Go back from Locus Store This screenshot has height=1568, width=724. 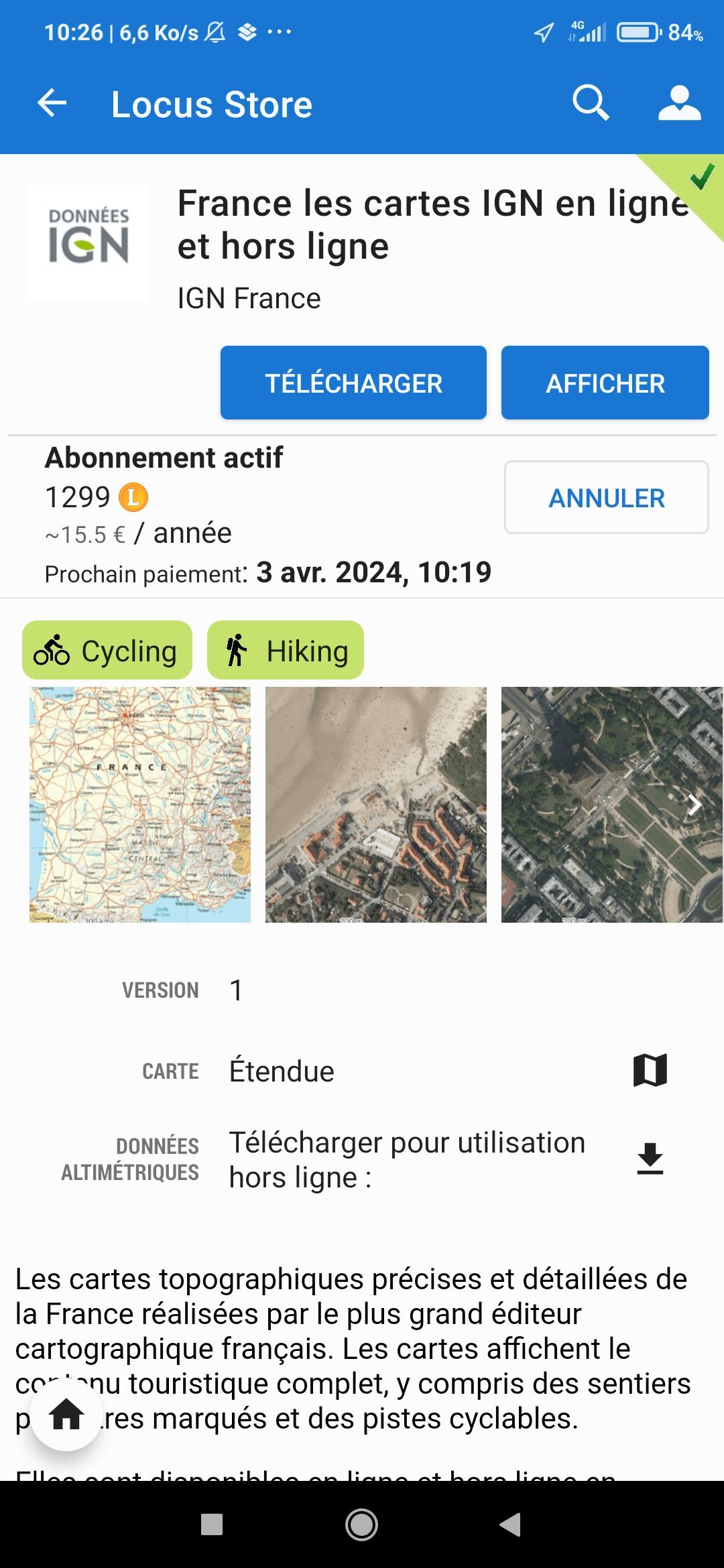click(52, 104)
